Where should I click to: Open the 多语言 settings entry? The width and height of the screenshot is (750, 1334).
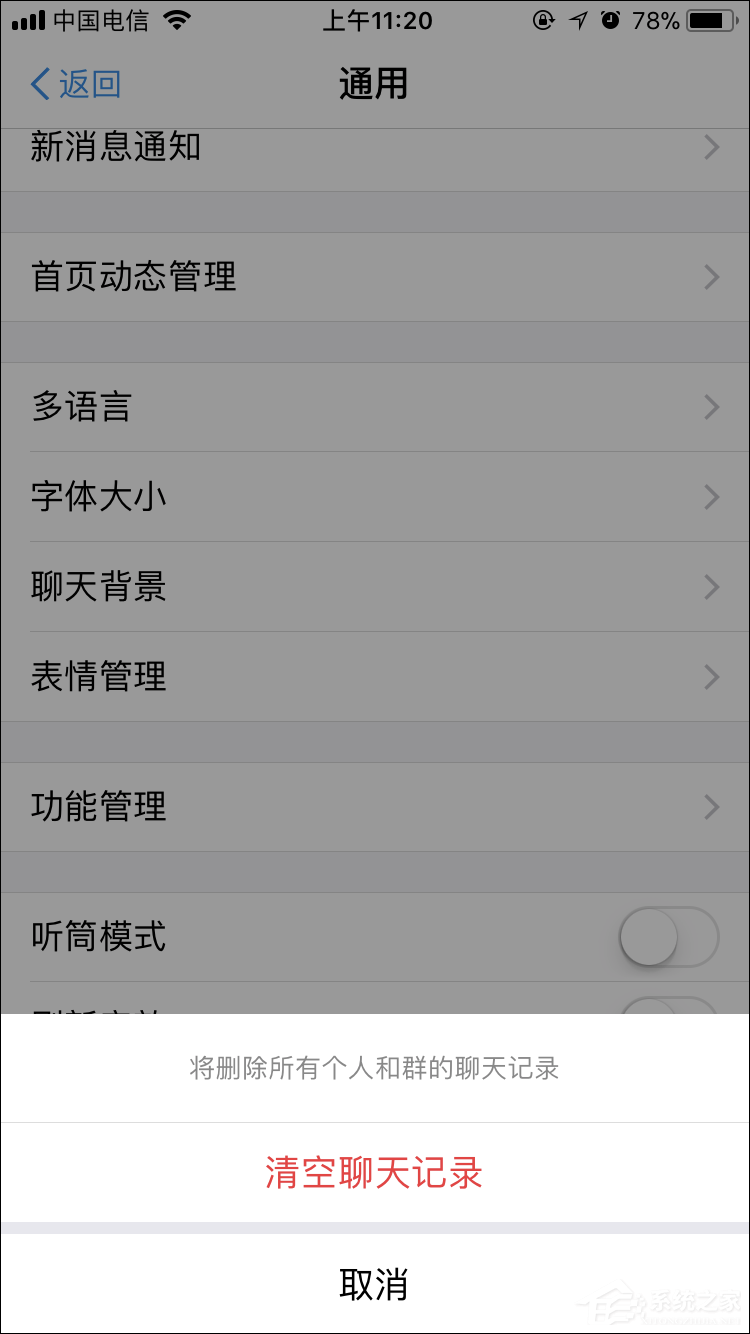375,407
